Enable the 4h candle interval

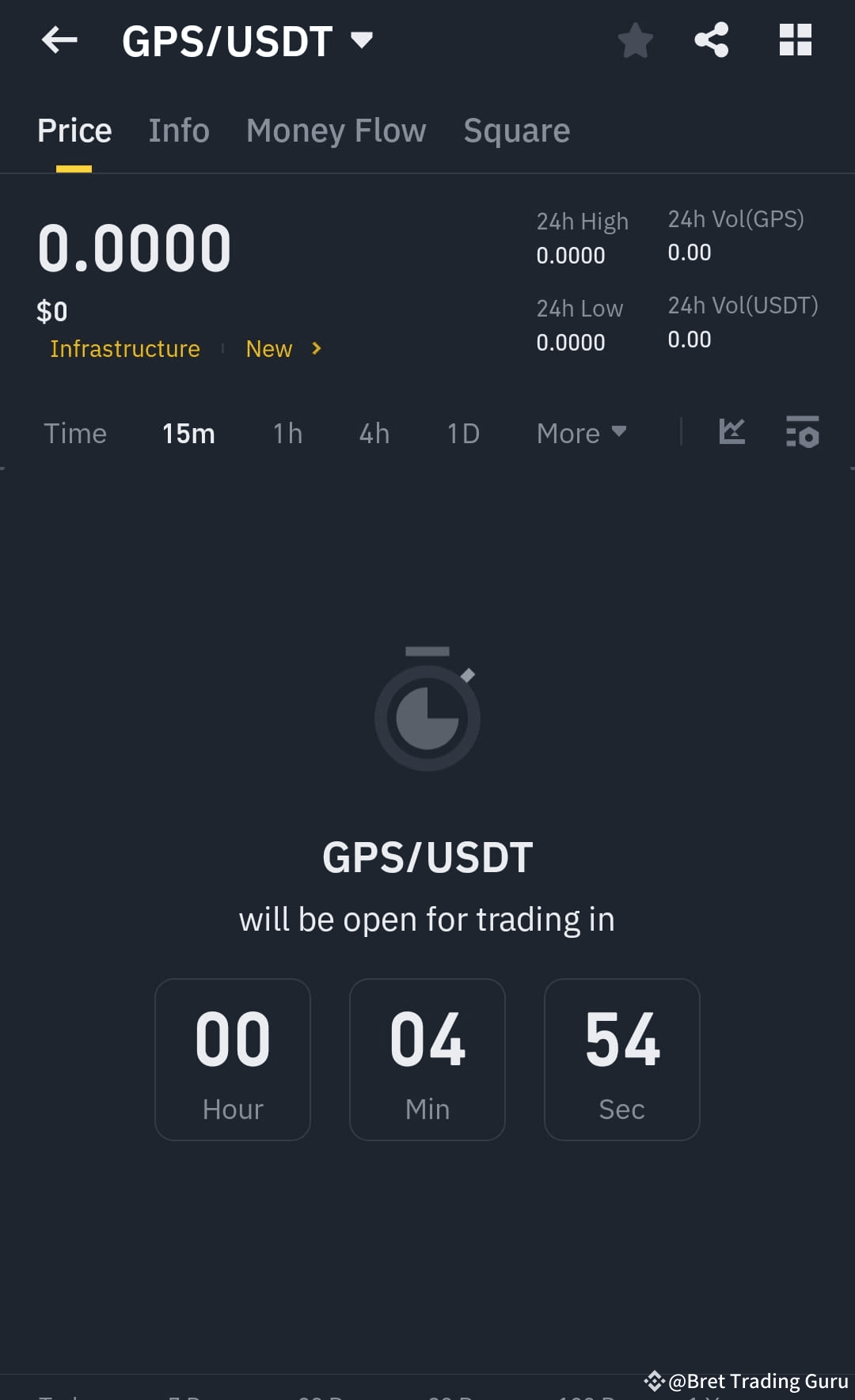(374, 433)
